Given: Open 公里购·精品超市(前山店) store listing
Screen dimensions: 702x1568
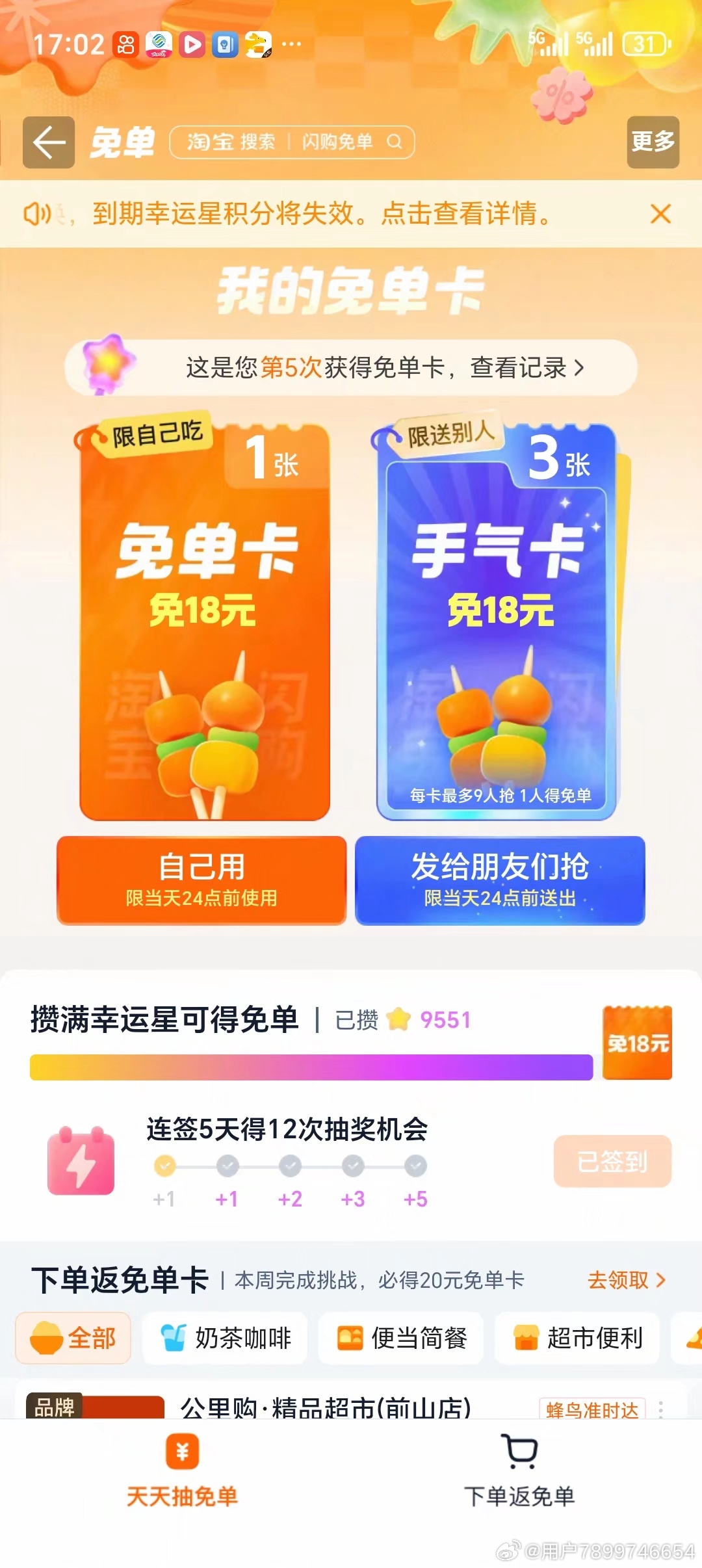Looking at the screenshot, I should (x=325, y=1408).
